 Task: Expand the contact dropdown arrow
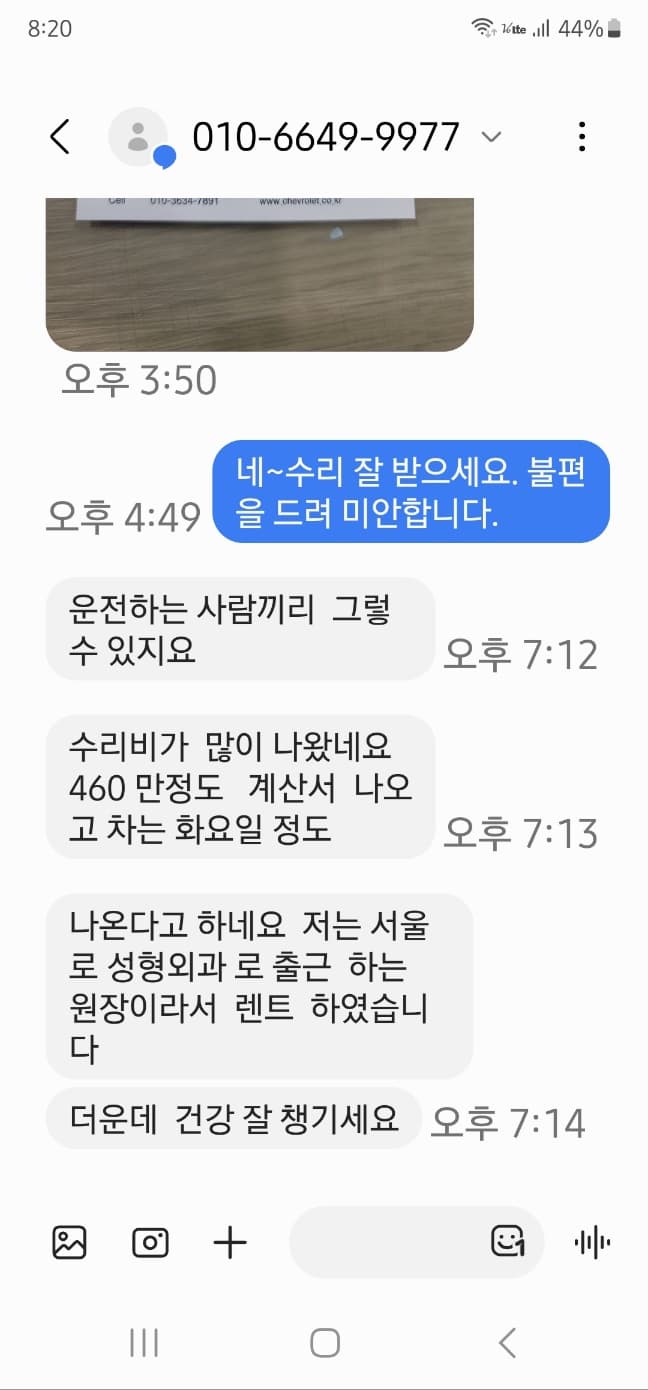(x=491, y=137)
